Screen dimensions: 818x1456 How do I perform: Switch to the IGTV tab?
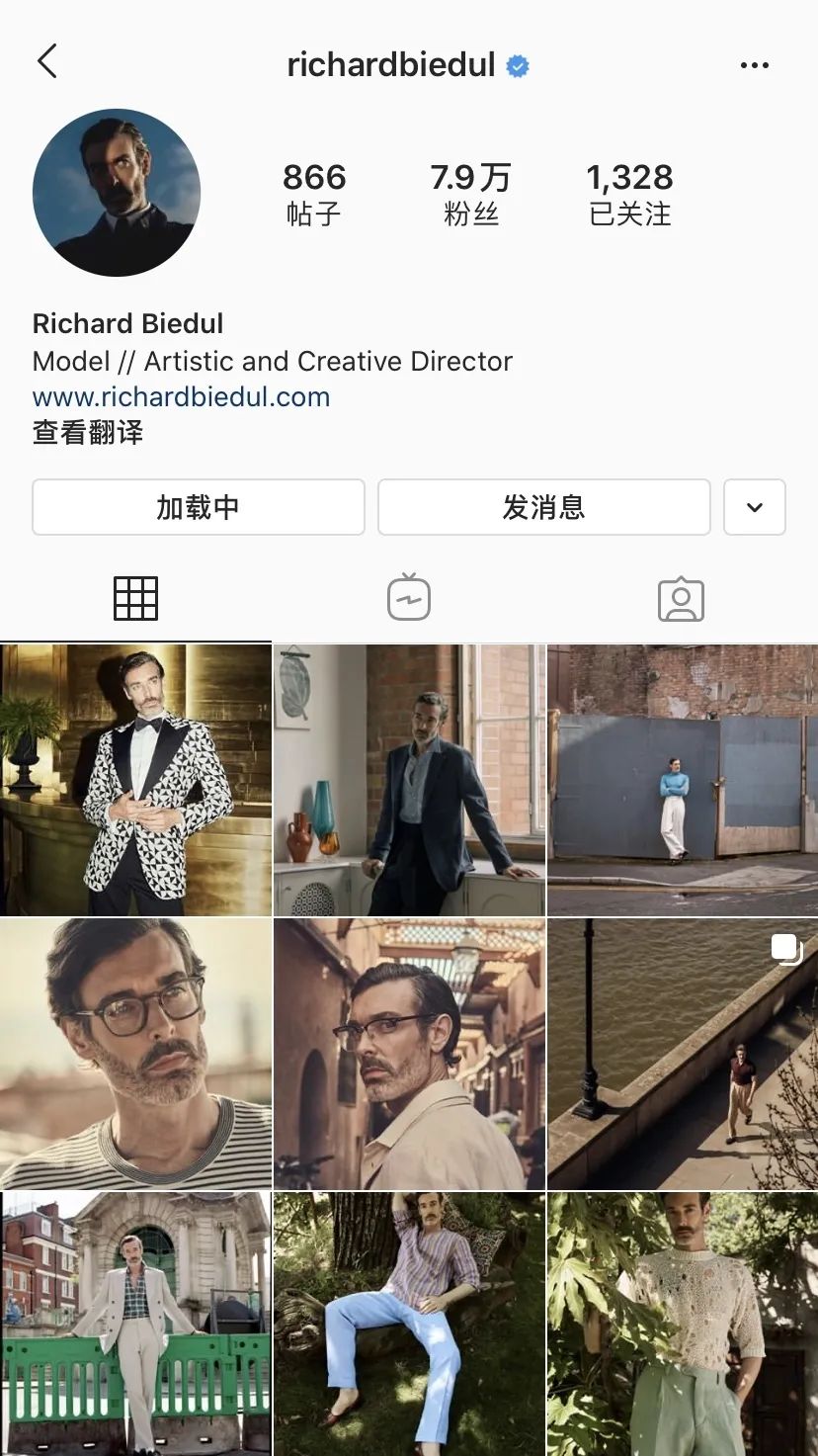[x=408, y=598]
